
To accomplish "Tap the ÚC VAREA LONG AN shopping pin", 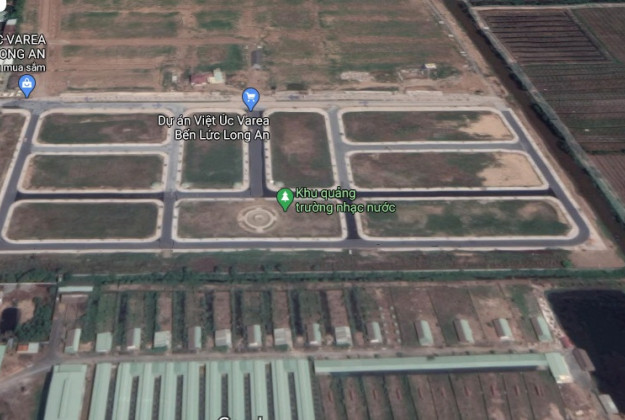I will [x=27, y=85].
